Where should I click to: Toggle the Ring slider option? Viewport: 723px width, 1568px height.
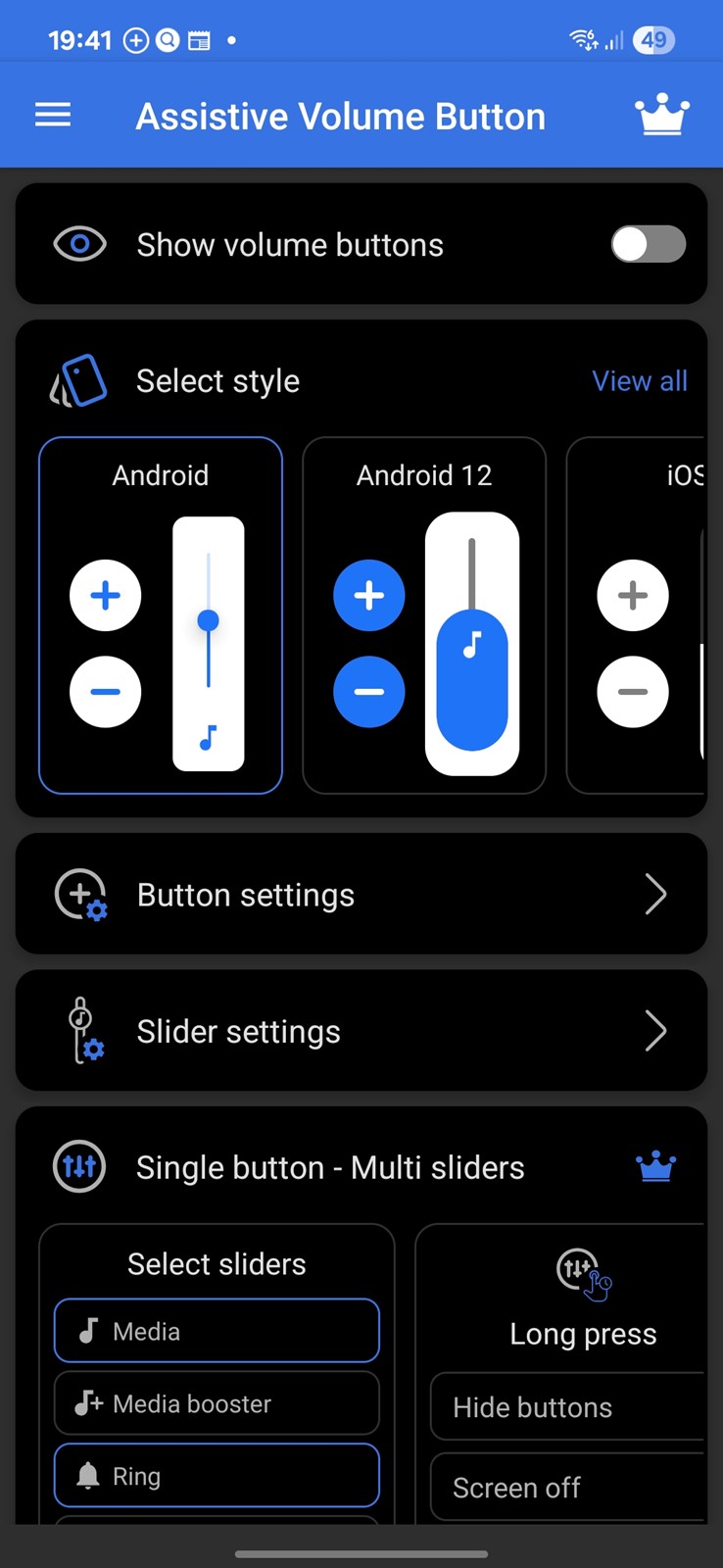(217, 1476)
